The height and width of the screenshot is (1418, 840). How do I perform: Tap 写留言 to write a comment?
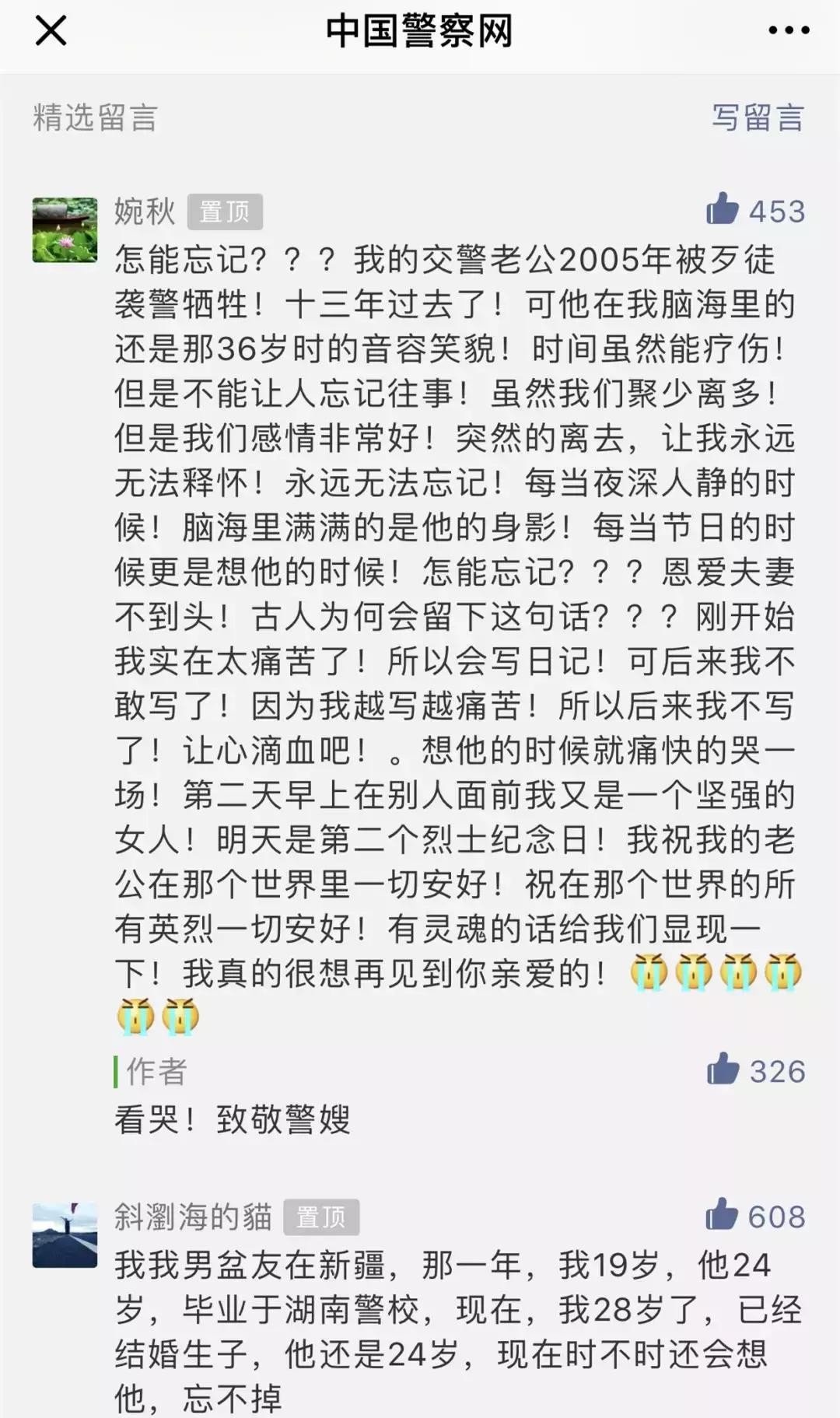click(x=758, y=117)
